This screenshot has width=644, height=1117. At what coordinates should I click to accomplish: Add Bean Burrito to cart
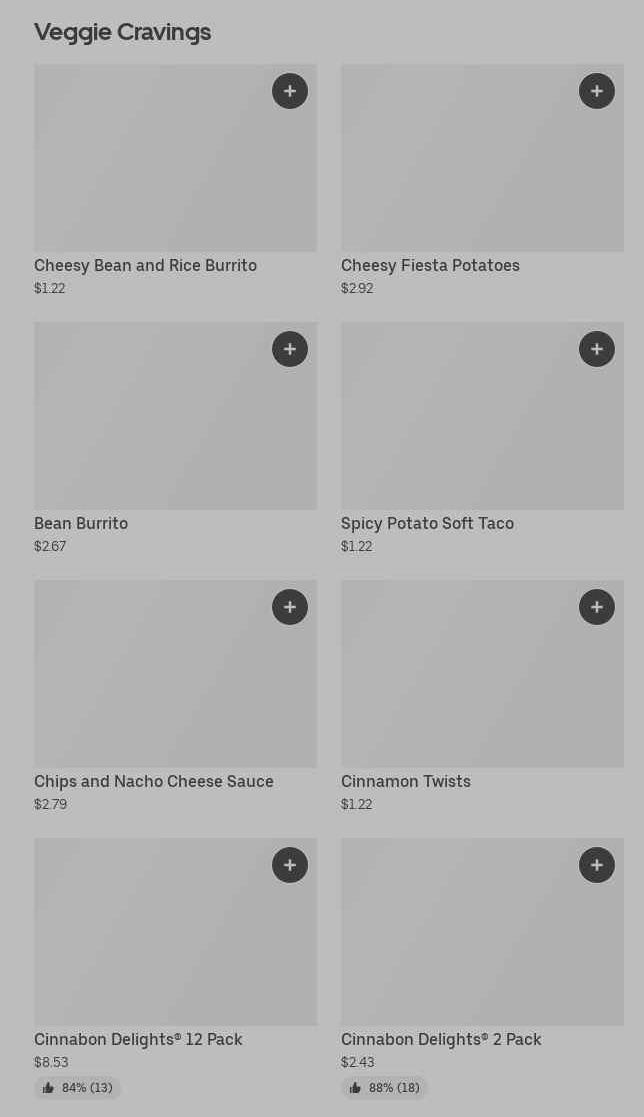(290, 349)
